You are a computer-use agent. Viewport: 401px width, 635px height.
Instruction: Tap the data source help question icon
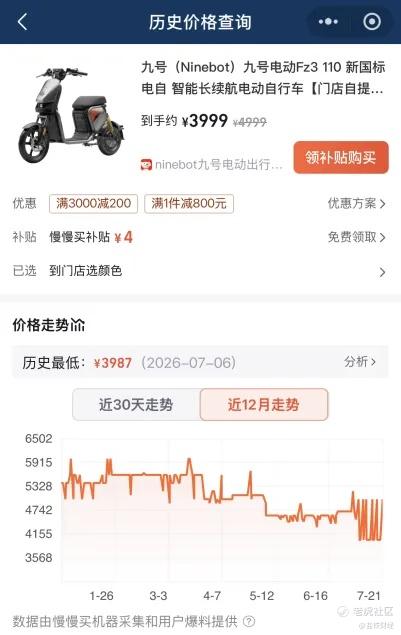(x=249, y=621)
